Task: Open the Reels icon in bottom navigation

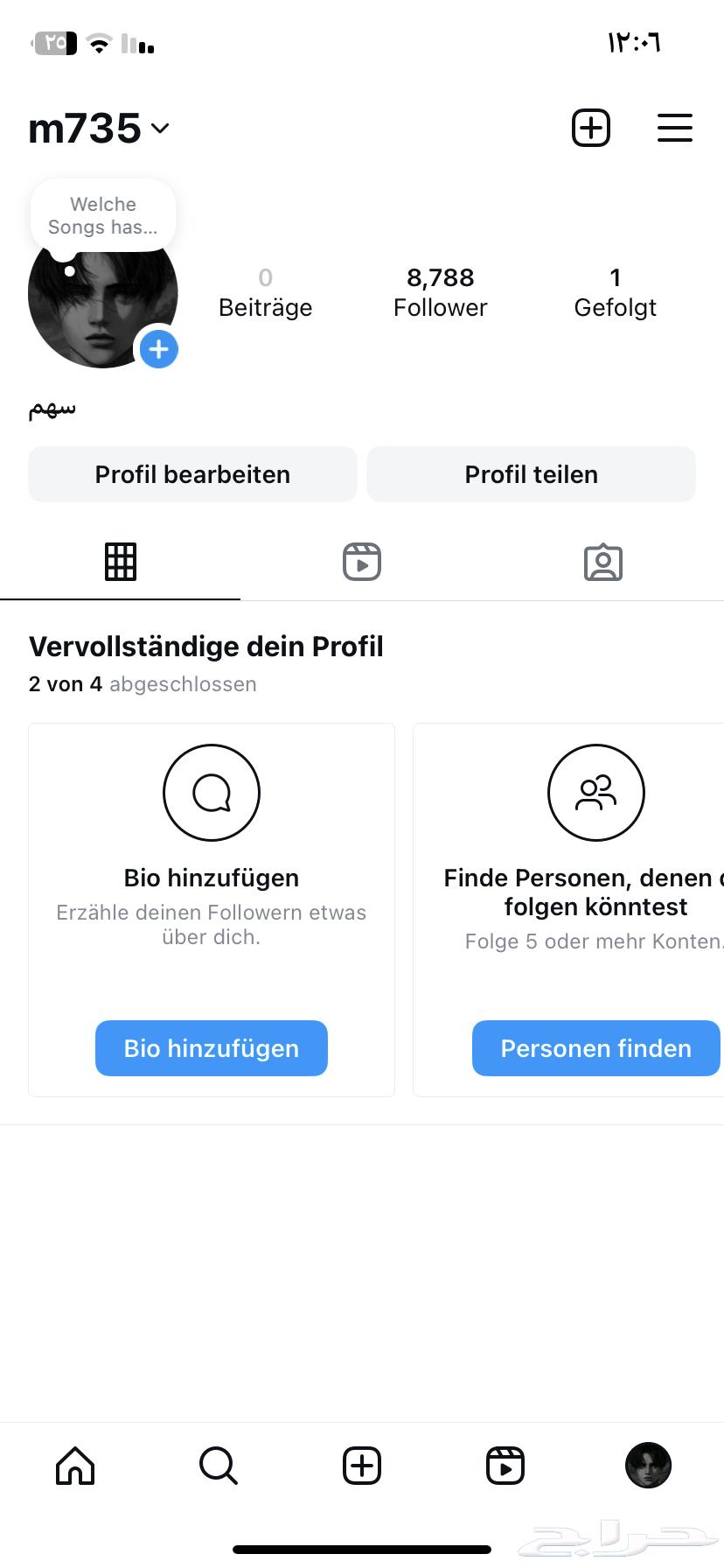Action: click(505, 1466)
